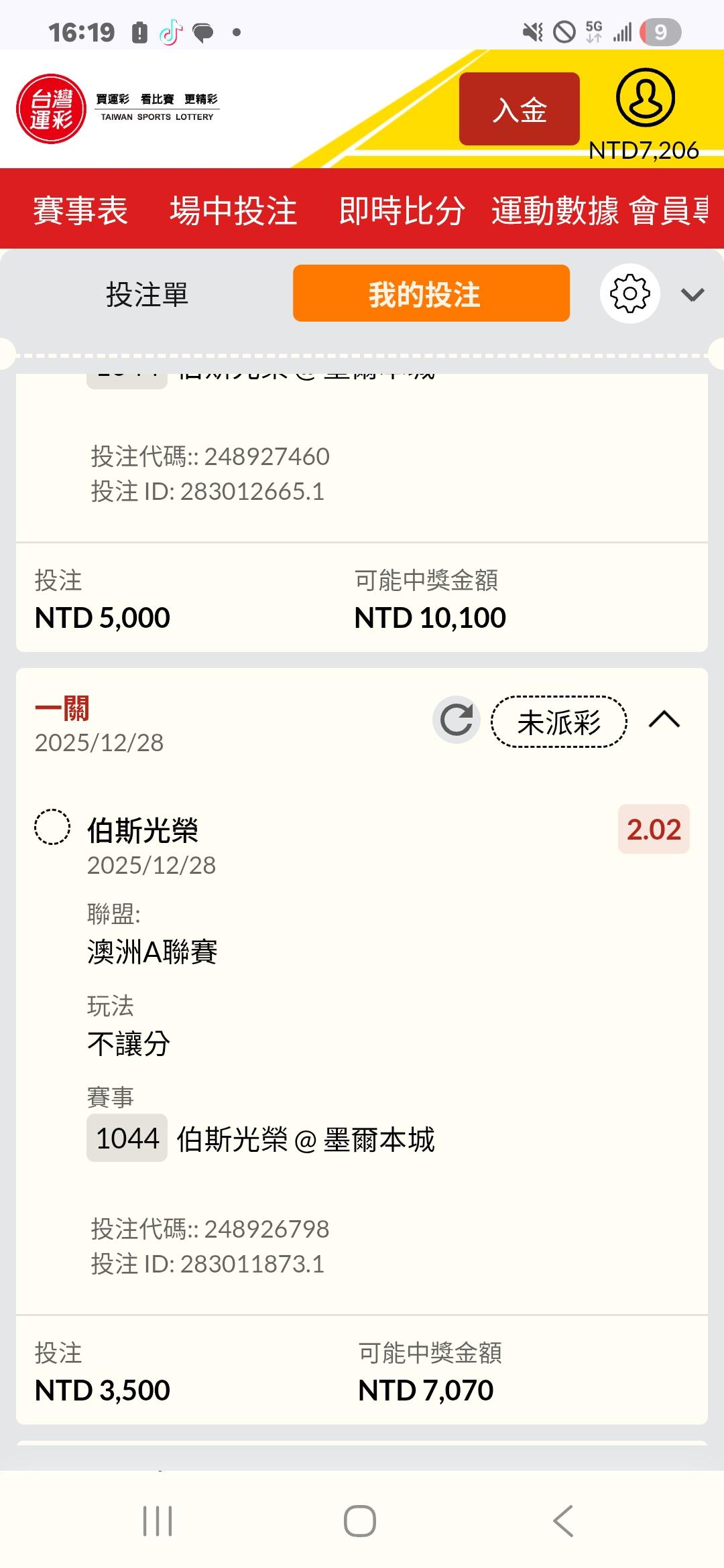The image size is (724, 1568).
Task: Return to the home screen
Action: click(360, 1520)
